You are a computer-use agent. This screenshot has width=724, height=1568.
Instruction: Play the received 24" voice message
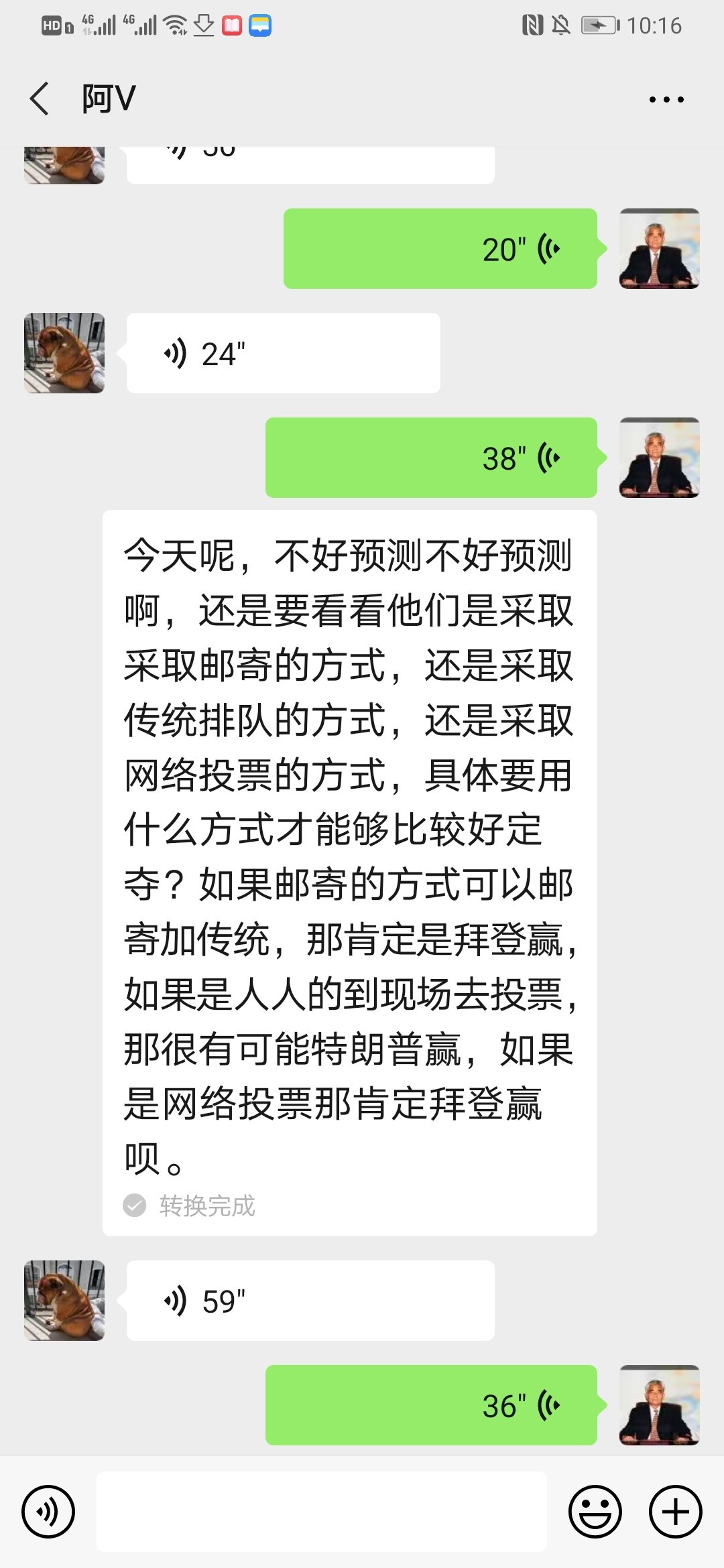tap(283, 353)
